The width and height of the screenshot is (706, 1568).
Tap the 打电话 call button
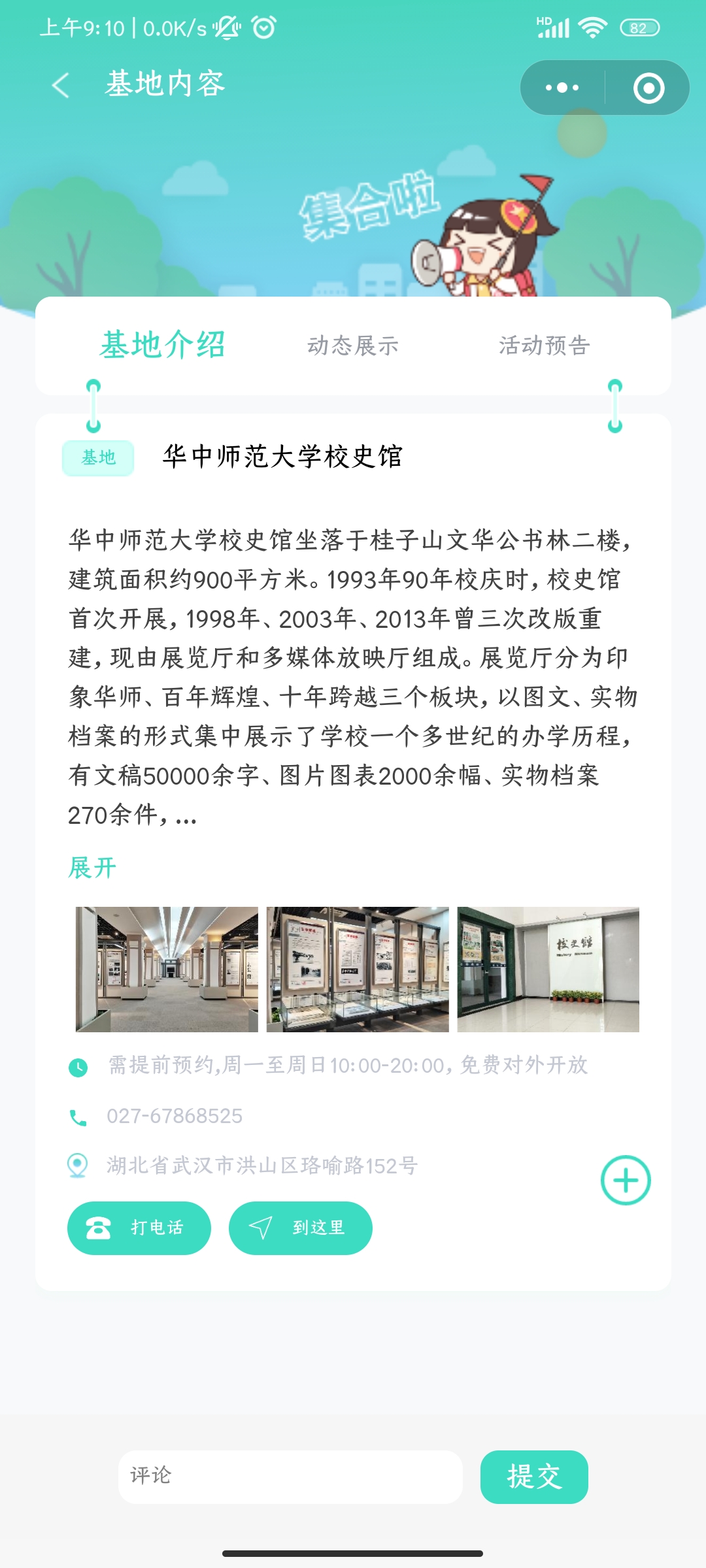point(139,1228)
